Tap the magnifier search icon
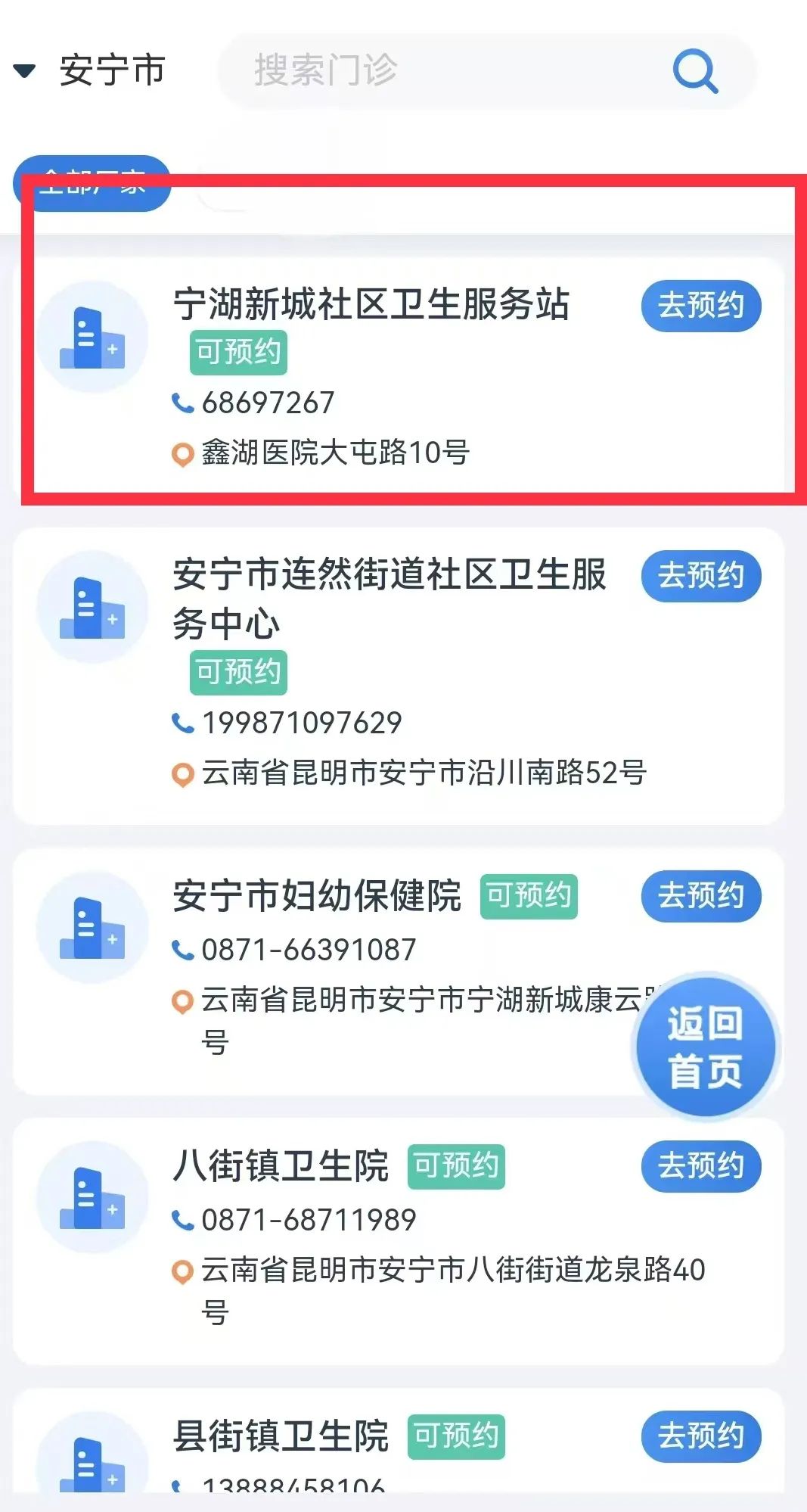 694,71
